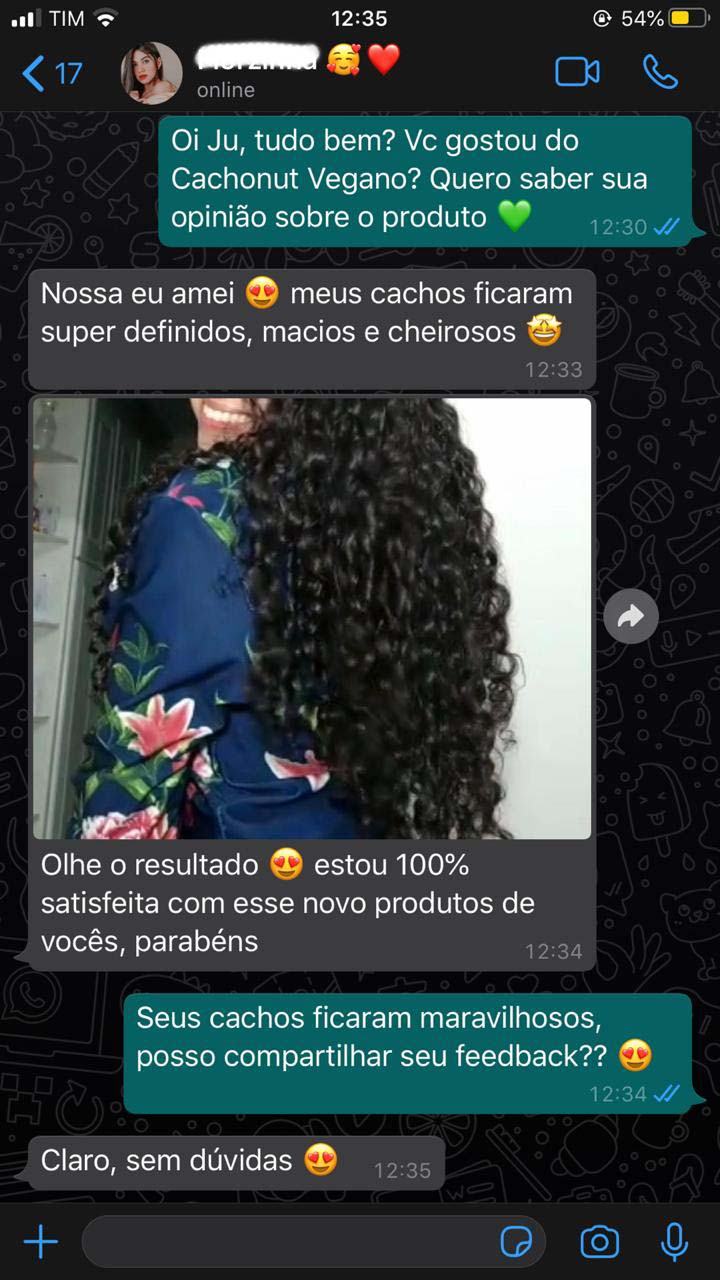This screenshot has height=1280, width=720.
Task: Record a voice message with the microphone
Action: pos(675,1242)
